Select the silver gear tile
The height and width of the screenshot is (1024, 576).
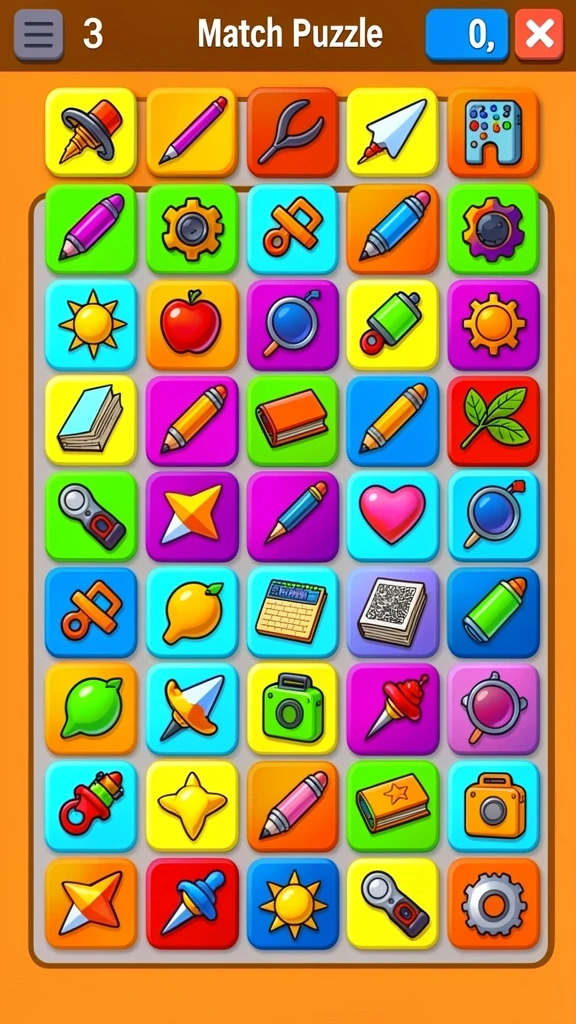pos(494,903)
